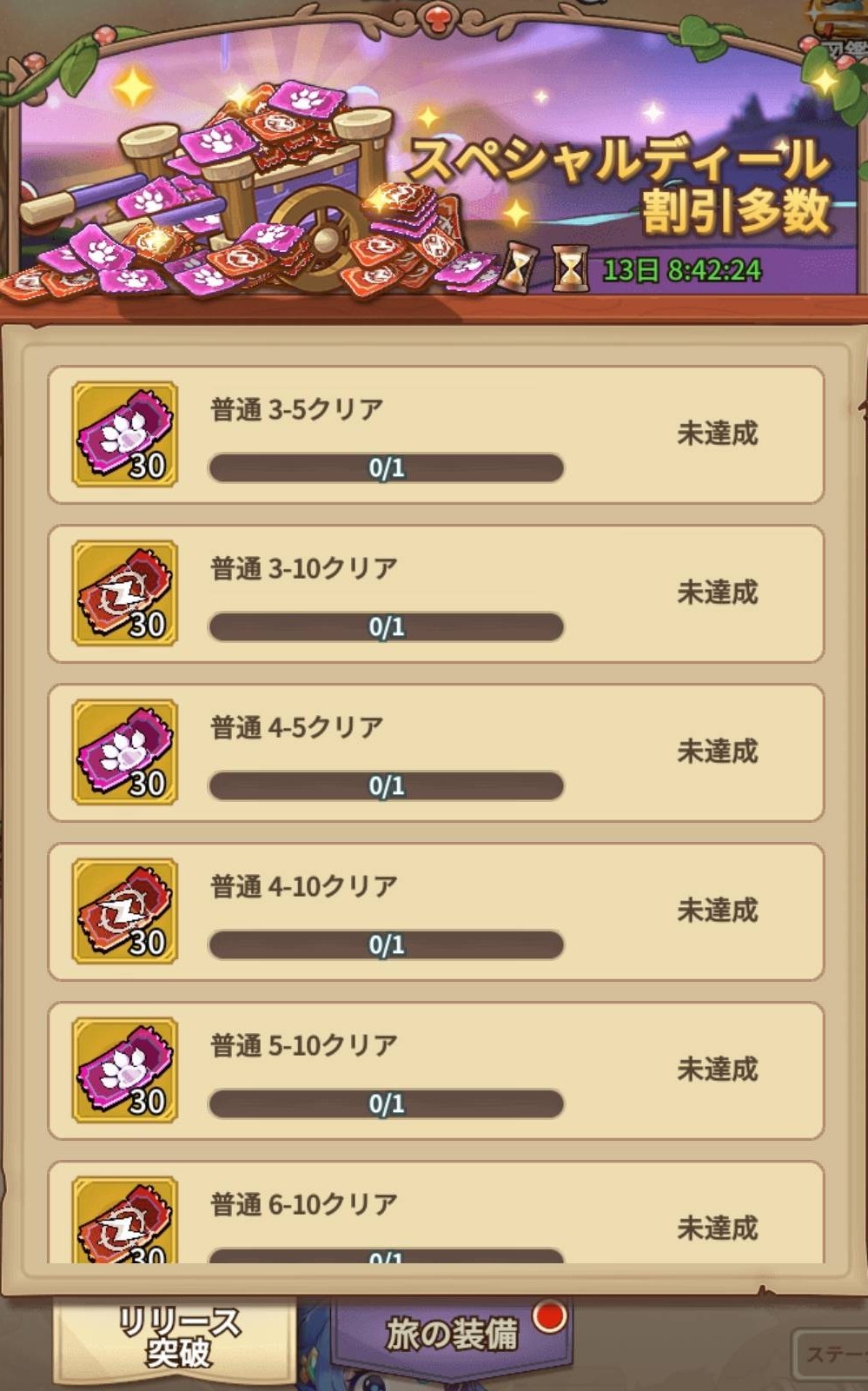View paw ticket reward for 普通 3-5クリア

pyautogui.click(x=125, y=434)
